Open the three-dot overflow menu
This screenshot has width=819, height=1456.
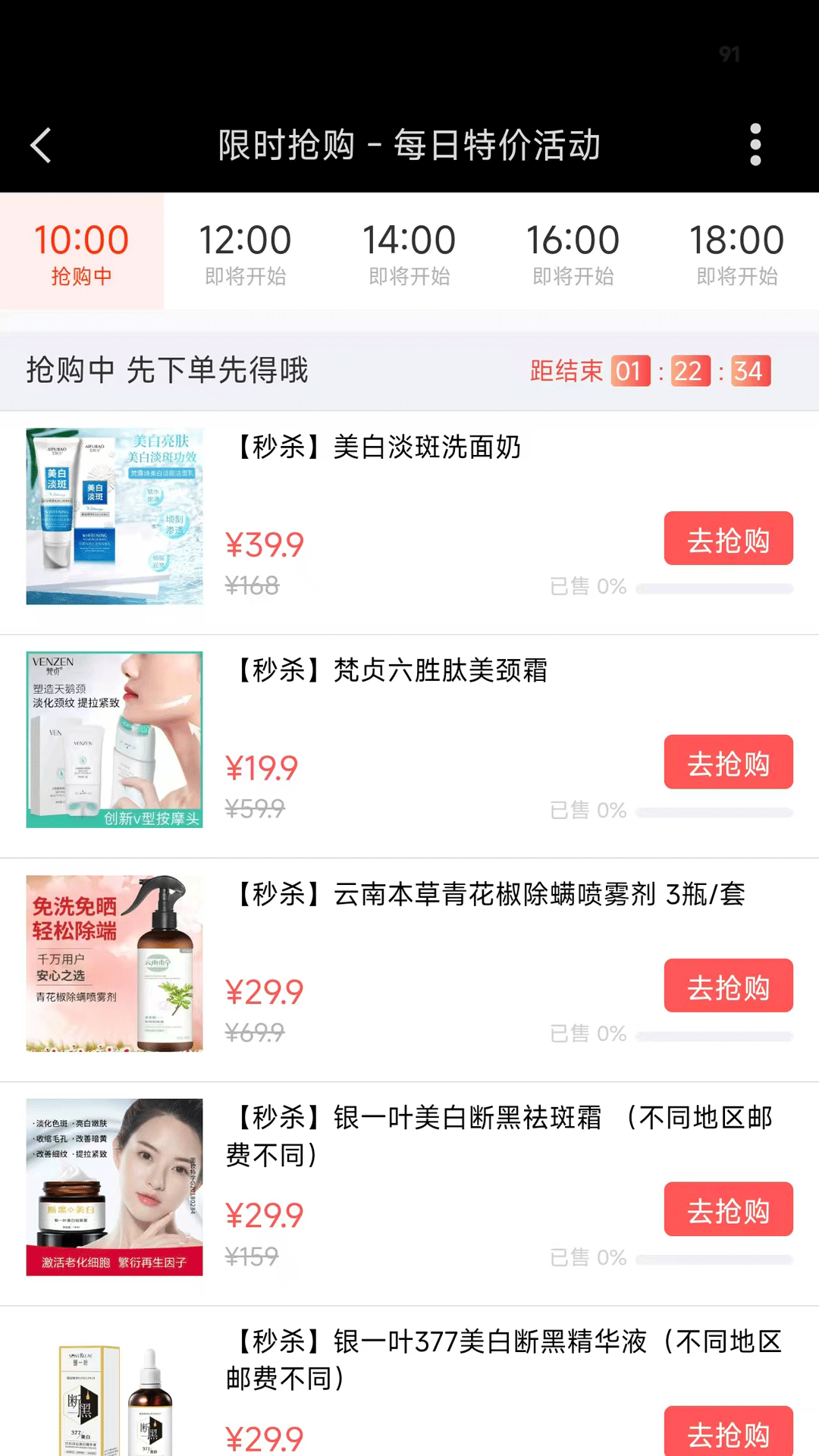[x=755, y=146]
